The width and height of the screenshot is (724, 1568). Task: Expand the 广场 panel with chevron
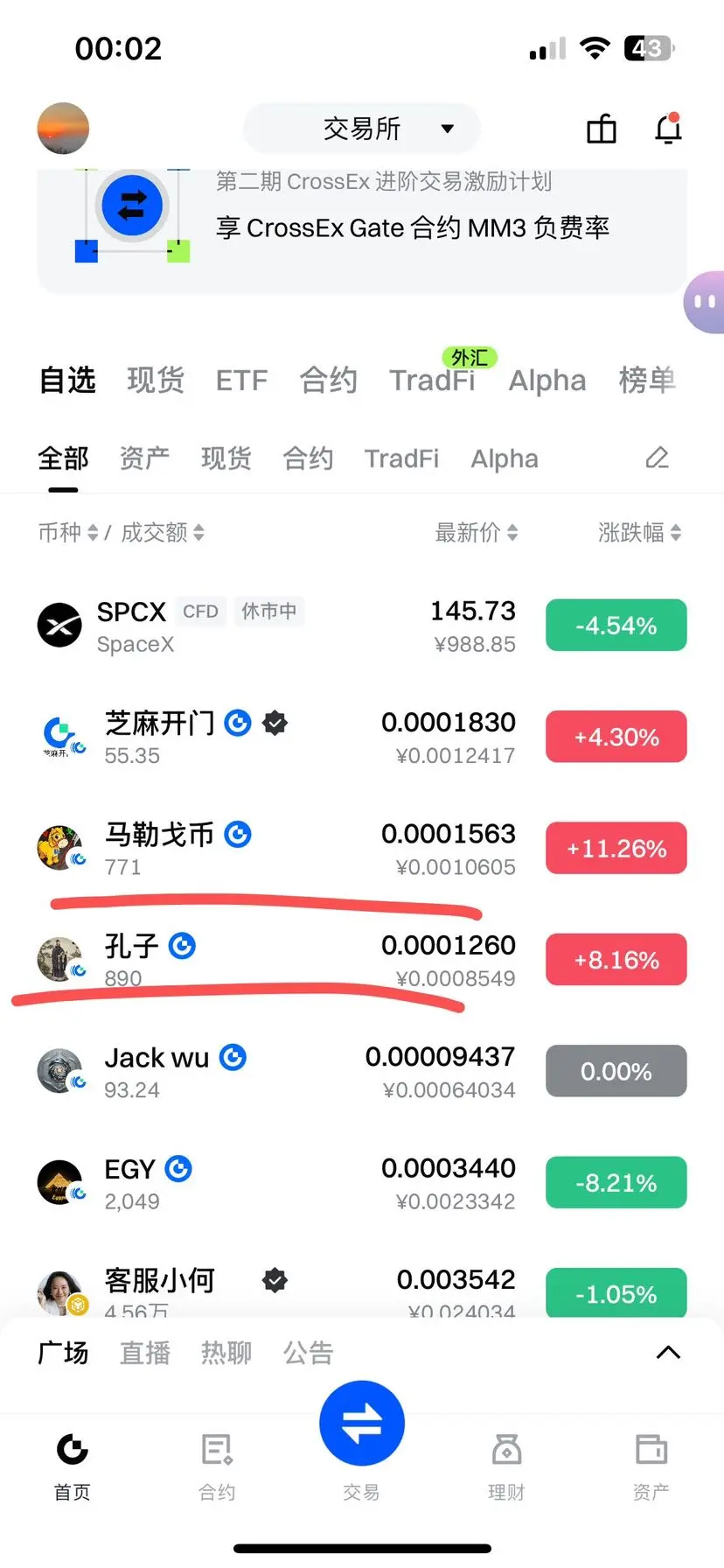pos(668,1353)
